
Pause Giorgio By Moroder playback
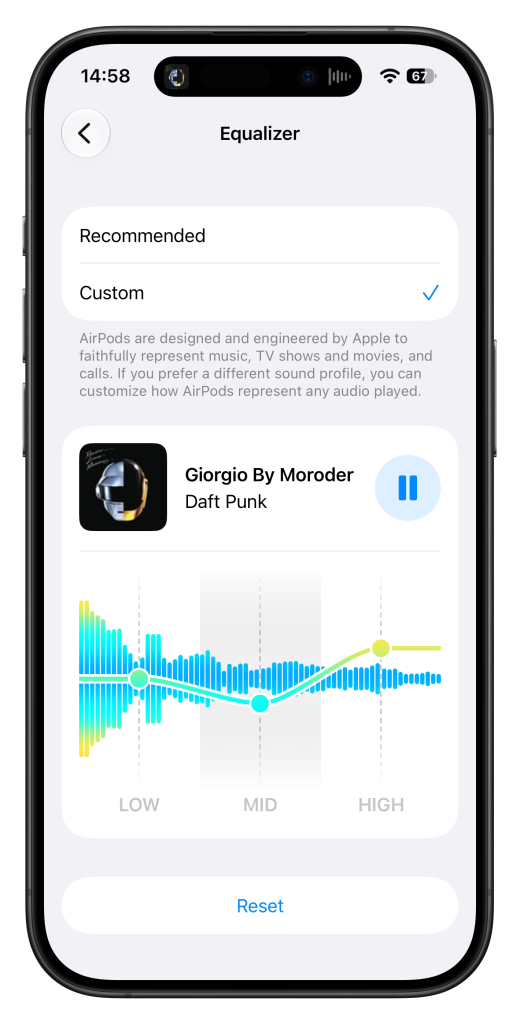pyautogui.click(x=408, y=488)
